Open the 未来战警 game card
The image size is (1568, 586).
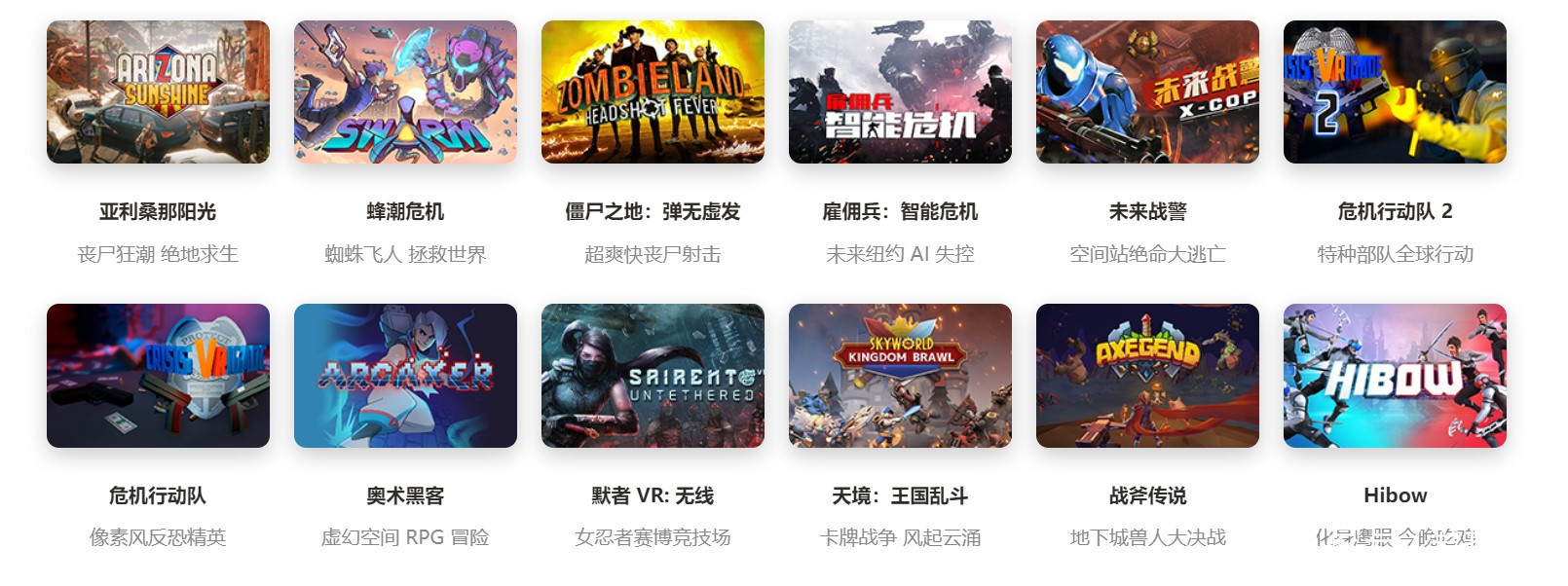coord(1147,92)
